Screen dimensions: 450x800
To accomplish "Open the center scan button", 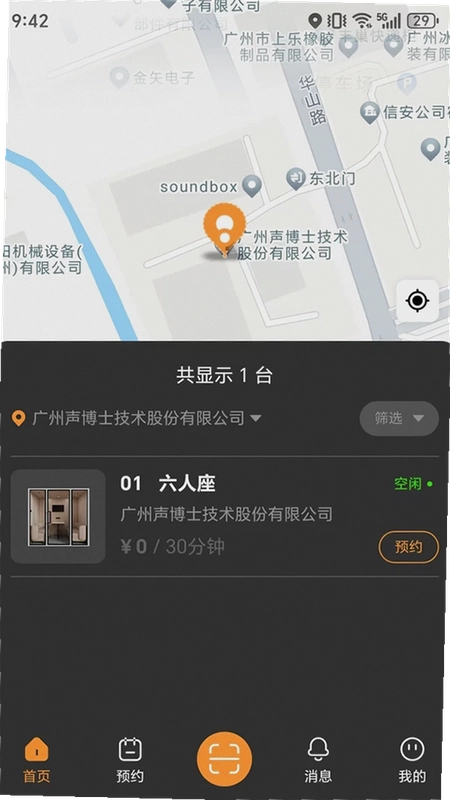I will coord(224,759).
